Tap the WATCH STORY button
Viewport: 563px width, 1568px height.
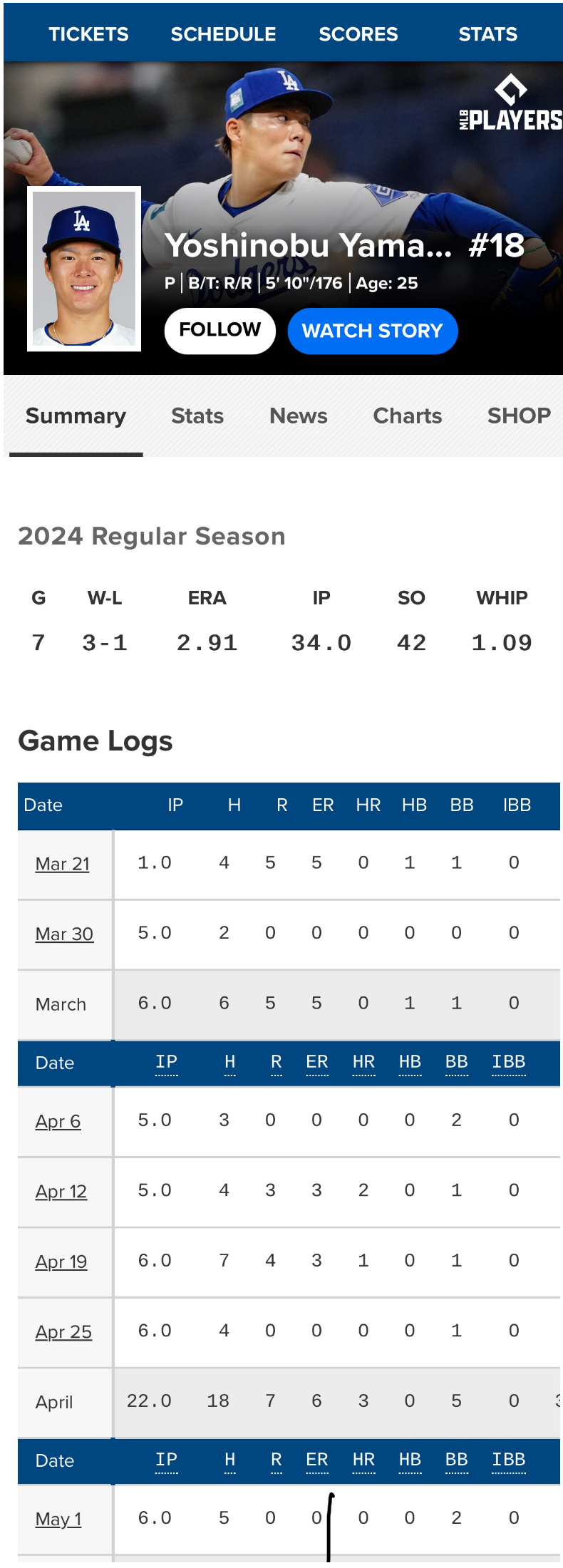(x=372, y=331)
